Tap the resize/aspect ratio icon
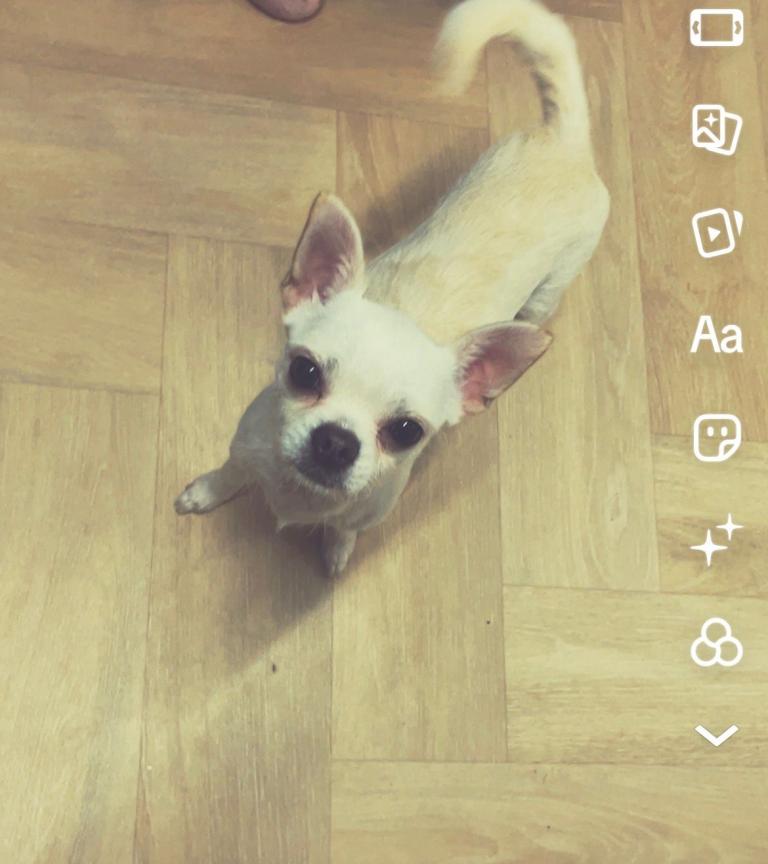 (x=717, y=27)
